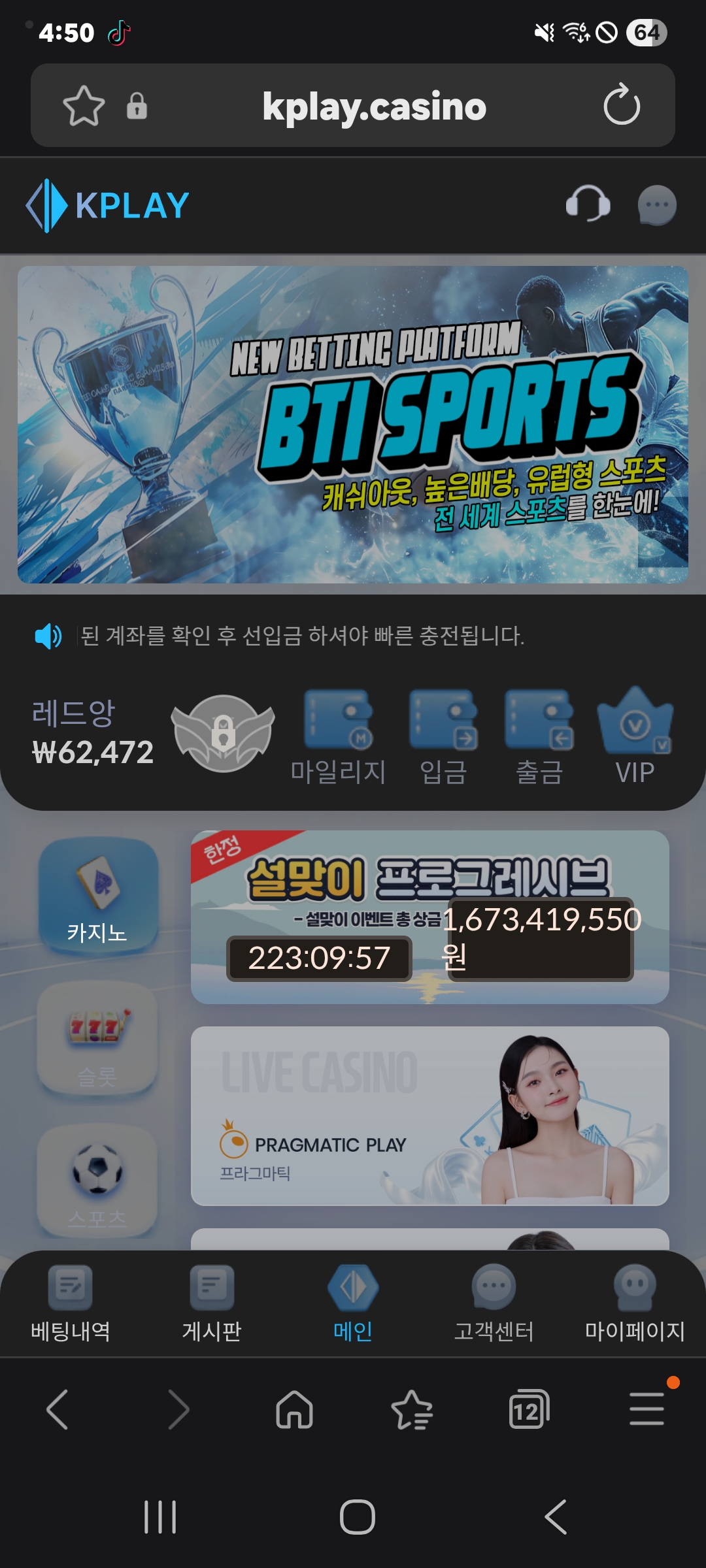706x1568 pixels.
Task: Open the chat message bubble icon
Action: point(656,204)
